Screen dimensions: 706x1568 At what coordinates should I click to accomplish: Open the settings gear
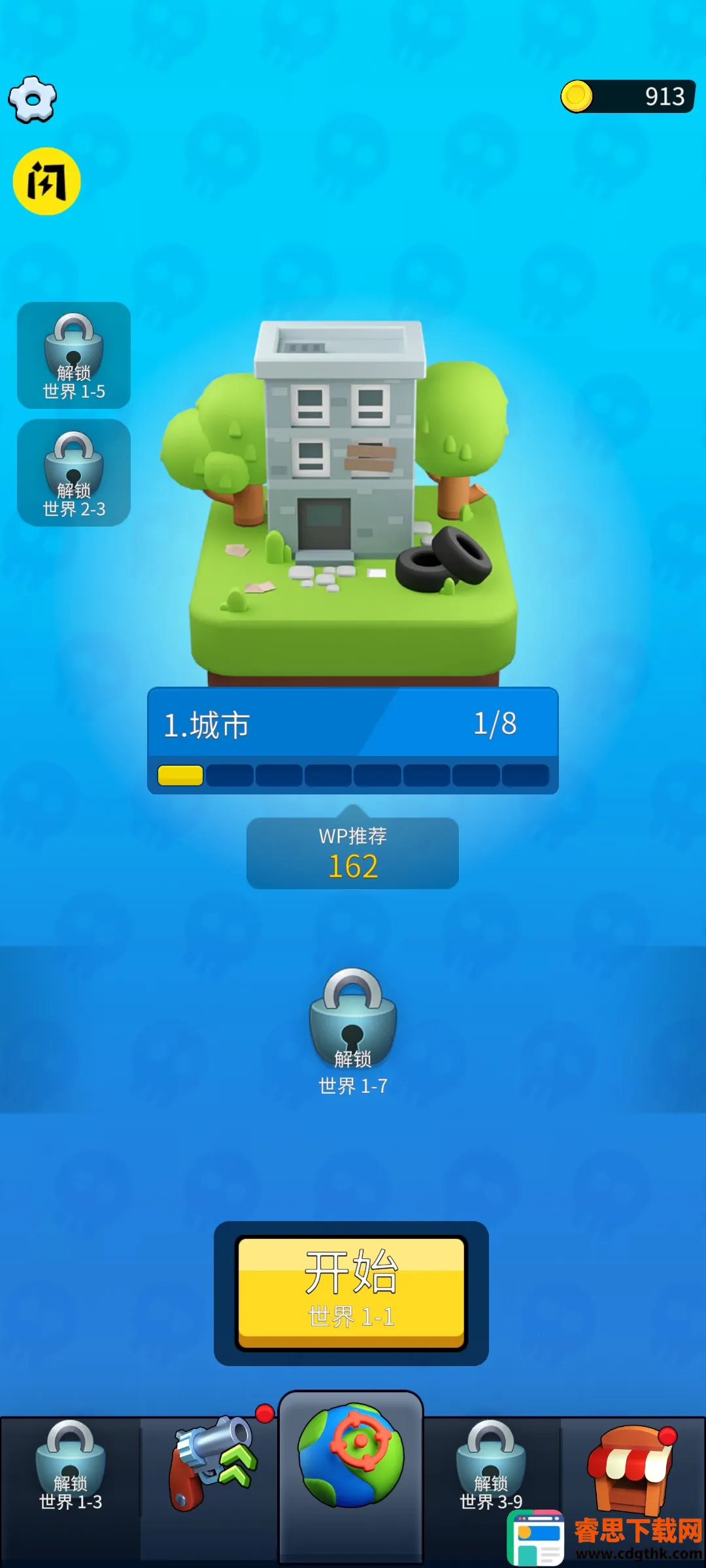click(x=32, y=99)
